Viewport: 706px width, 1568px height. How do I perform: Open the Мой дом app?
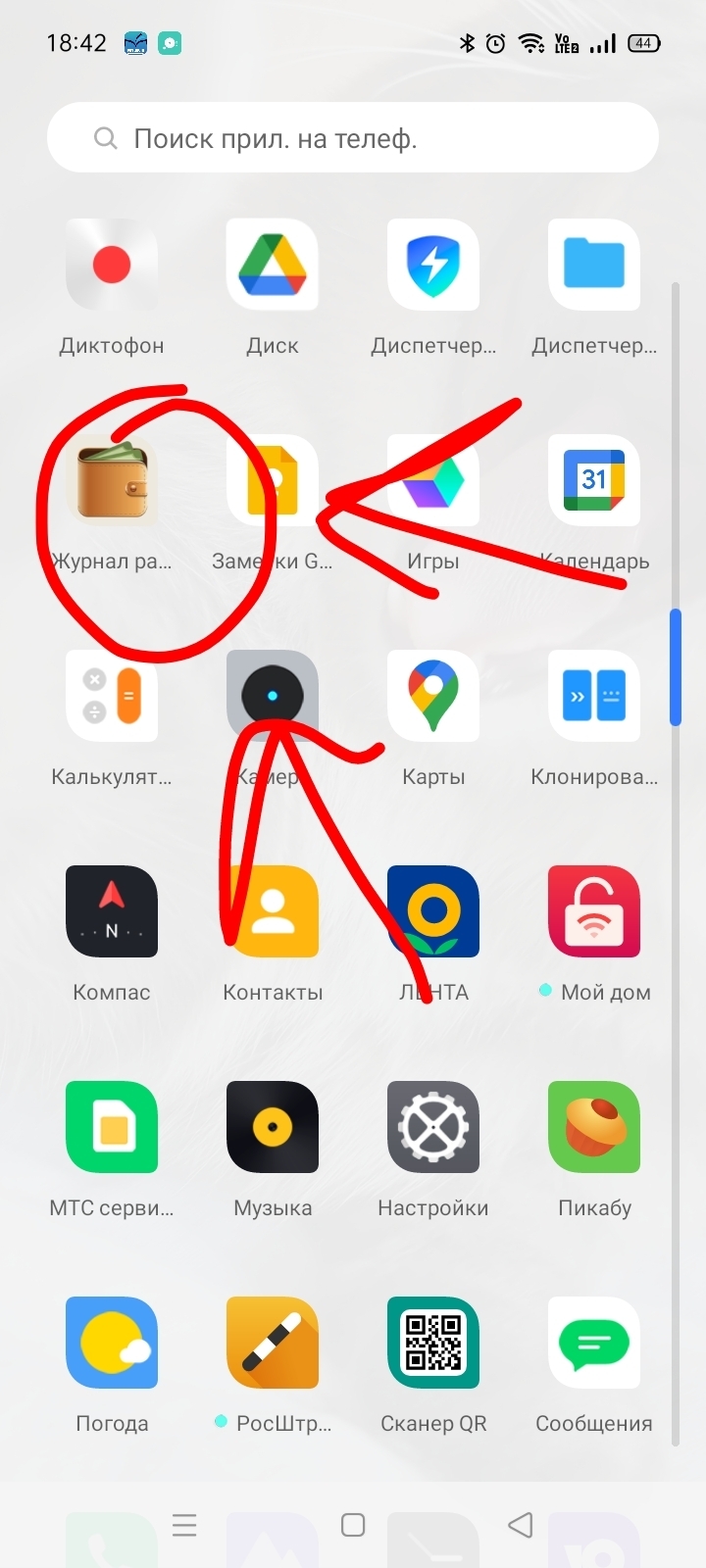[594, 911]
